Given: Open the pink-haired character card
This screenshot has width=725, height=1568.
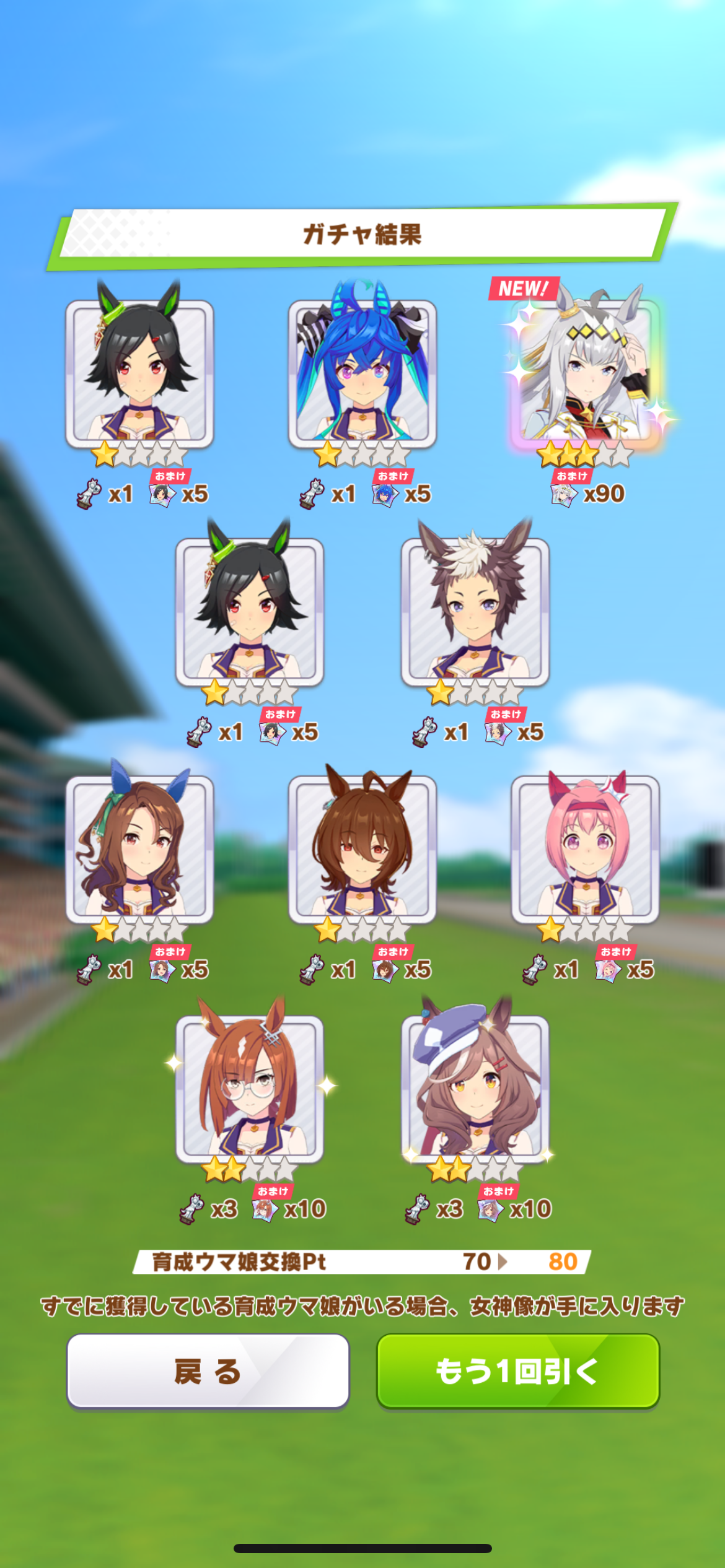Looking at the screenshot, I should coord(586,848).
